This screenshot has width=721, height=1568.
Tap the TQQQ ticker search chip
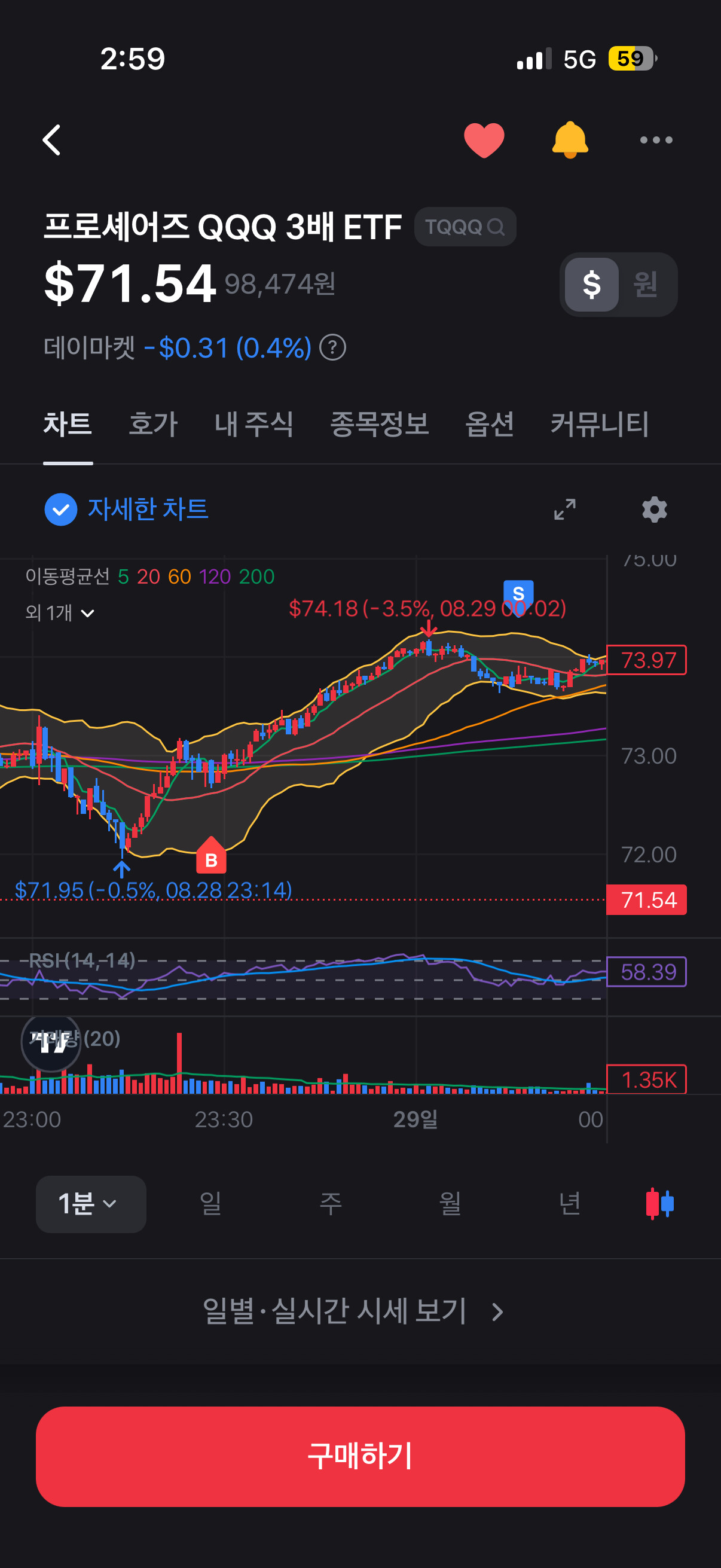(465, 227)
